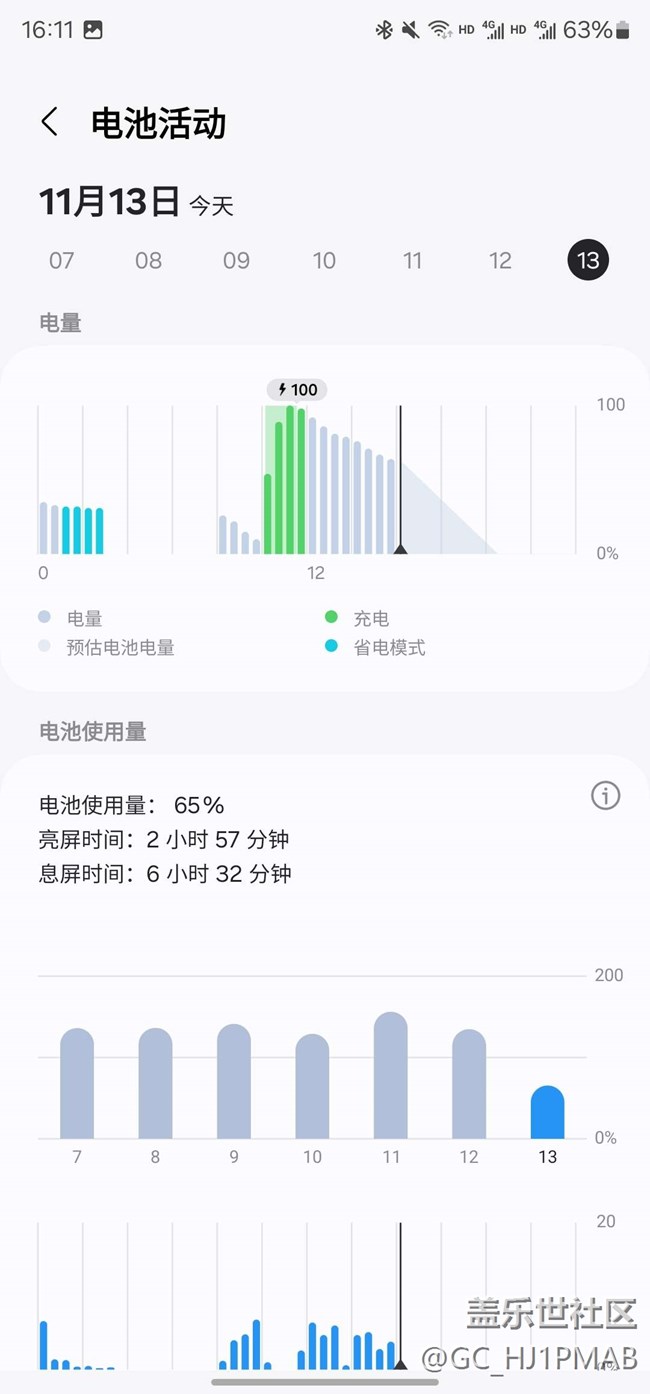Image resolution: width=650 pixels, height=1394 pixels.
Task: Switch to date 10
Action: pos(324,261)
